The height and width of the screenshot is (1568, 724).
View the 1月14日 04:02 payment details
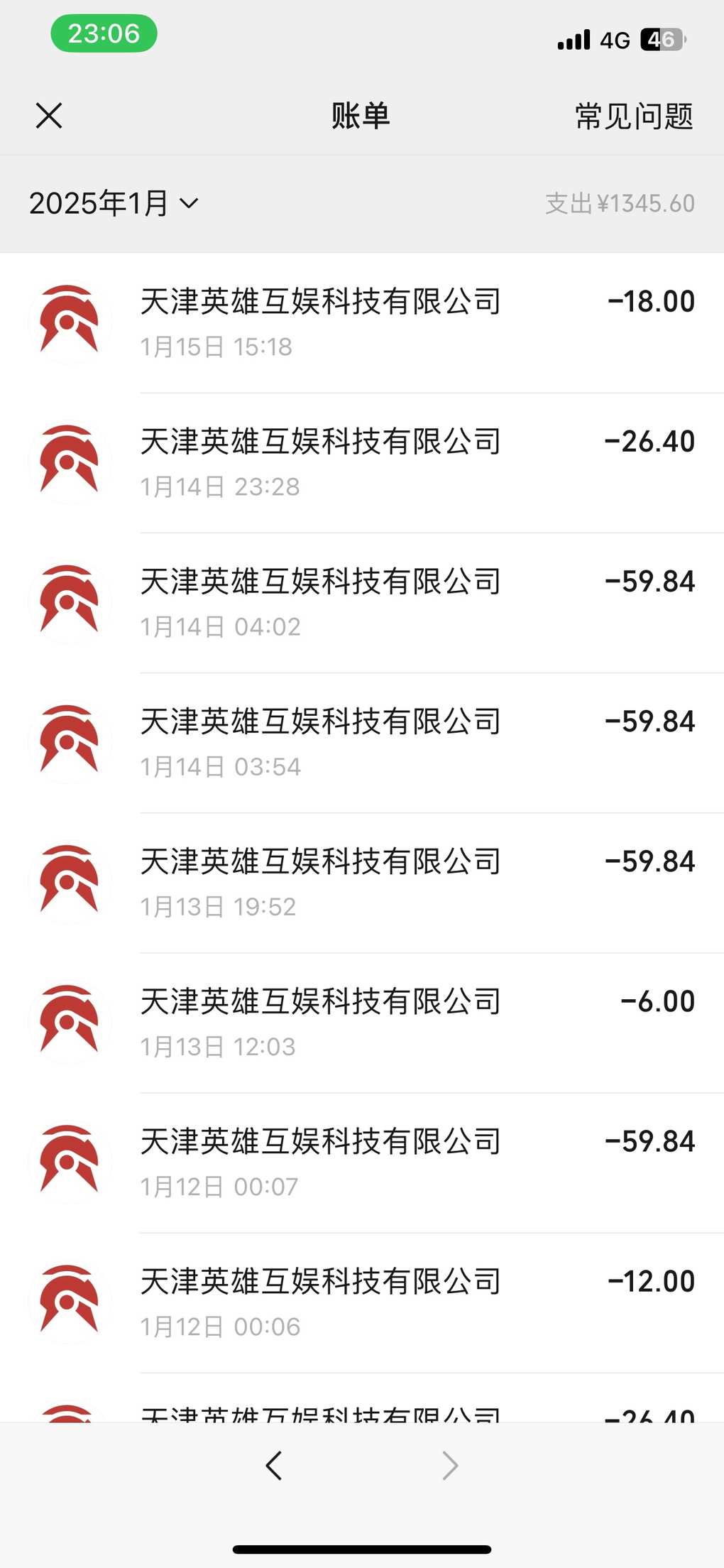pos(362,603)
